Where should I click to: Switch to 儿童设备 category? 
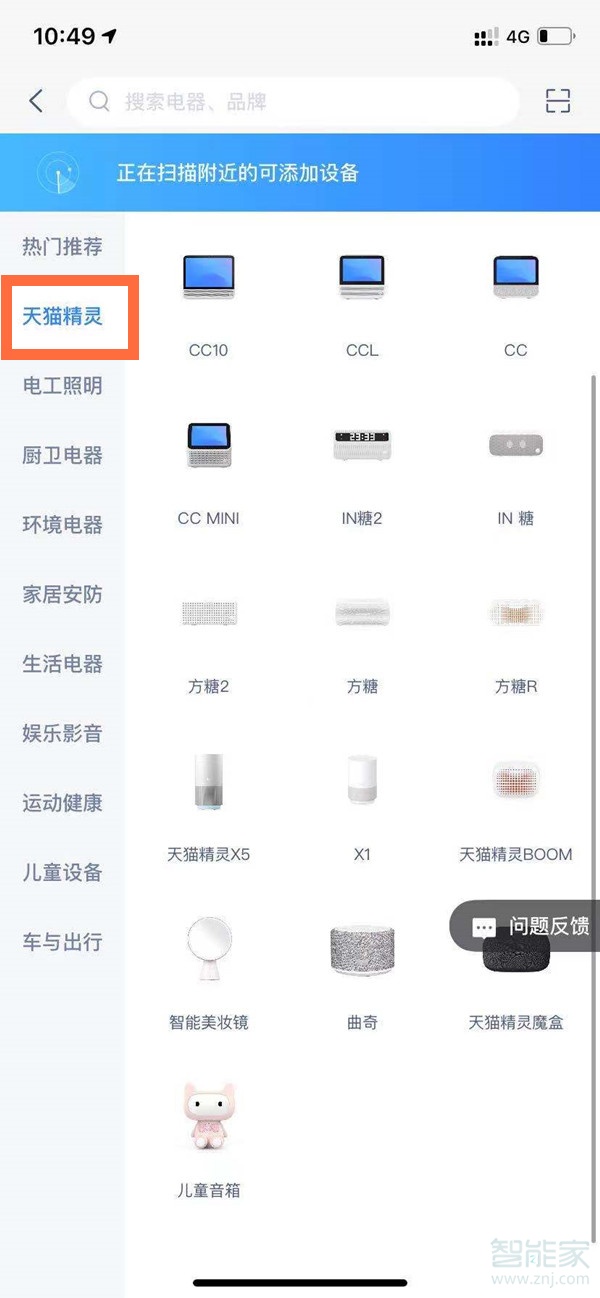click(x=62, y=873)
